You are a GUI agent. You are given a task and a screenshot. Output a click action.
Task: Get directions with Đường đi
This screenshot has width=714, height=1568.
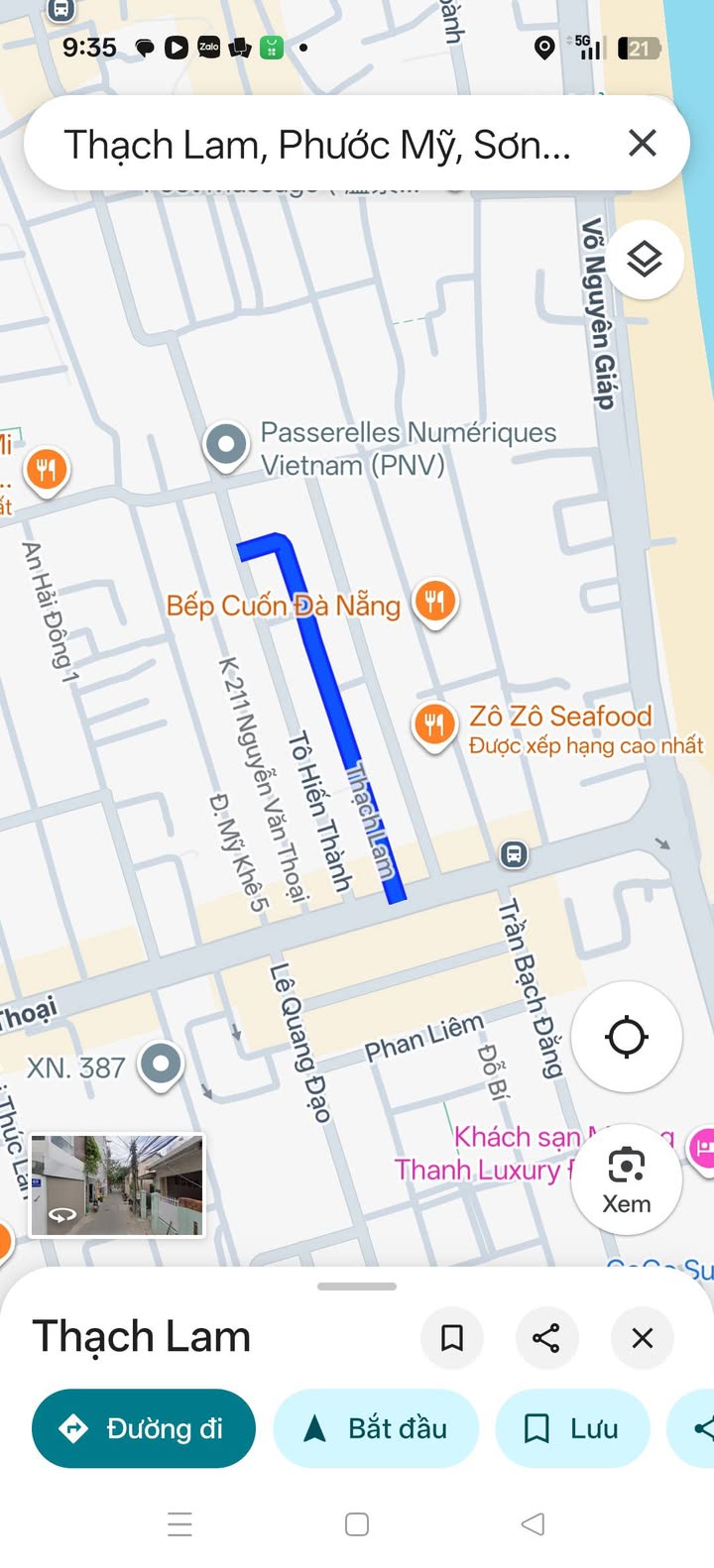pos(144,1428)
